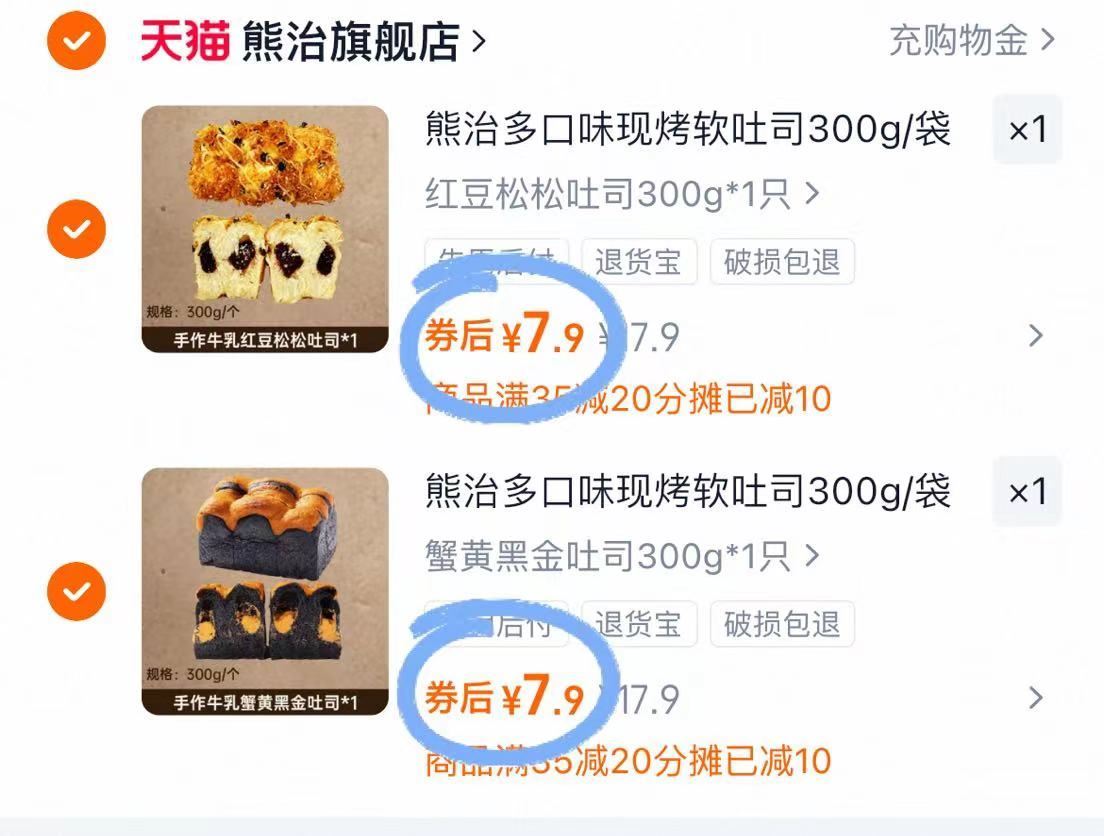Adjust the ×1 quantity for 红豆松松吐司
1104x836 pixels.
pyautogui.click(x=1027, y=130)
